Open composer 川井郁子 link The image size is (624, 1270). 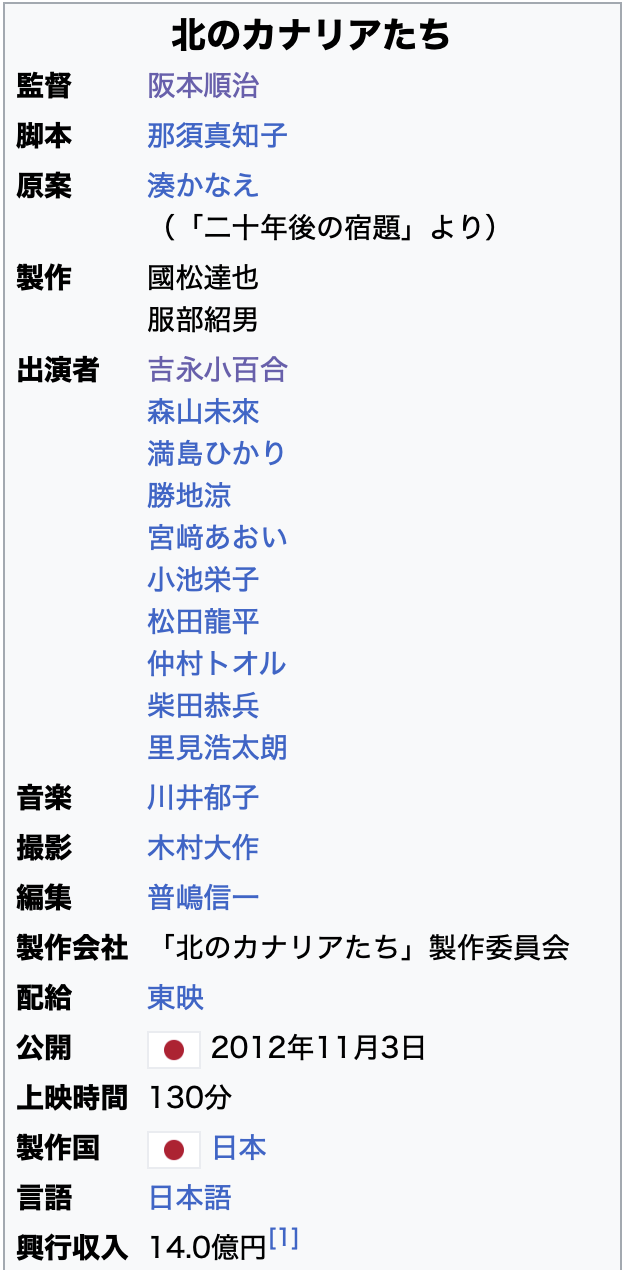tap(203, 797)
